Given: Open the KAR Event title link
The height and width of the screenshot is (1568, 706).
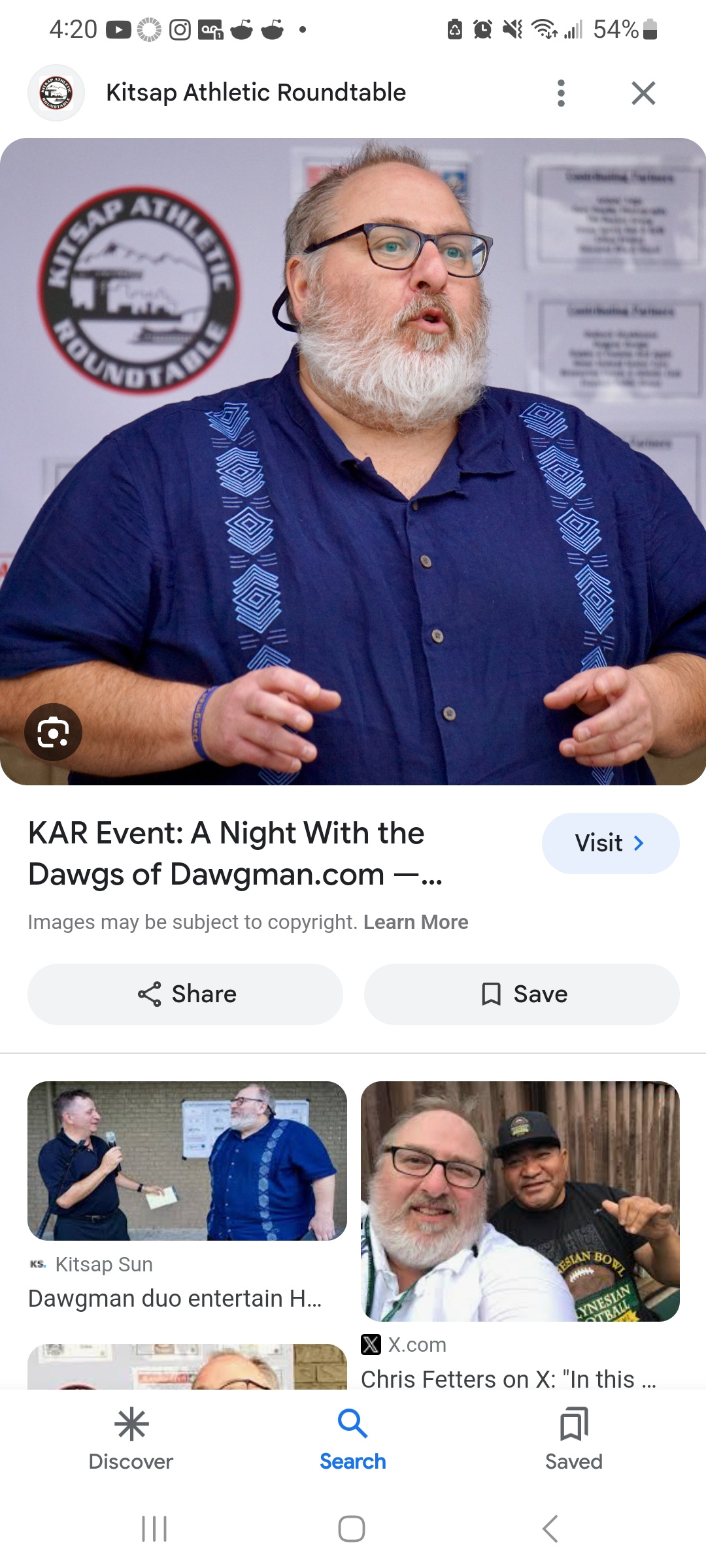Looking at the screenshot, I should (235, 853).
